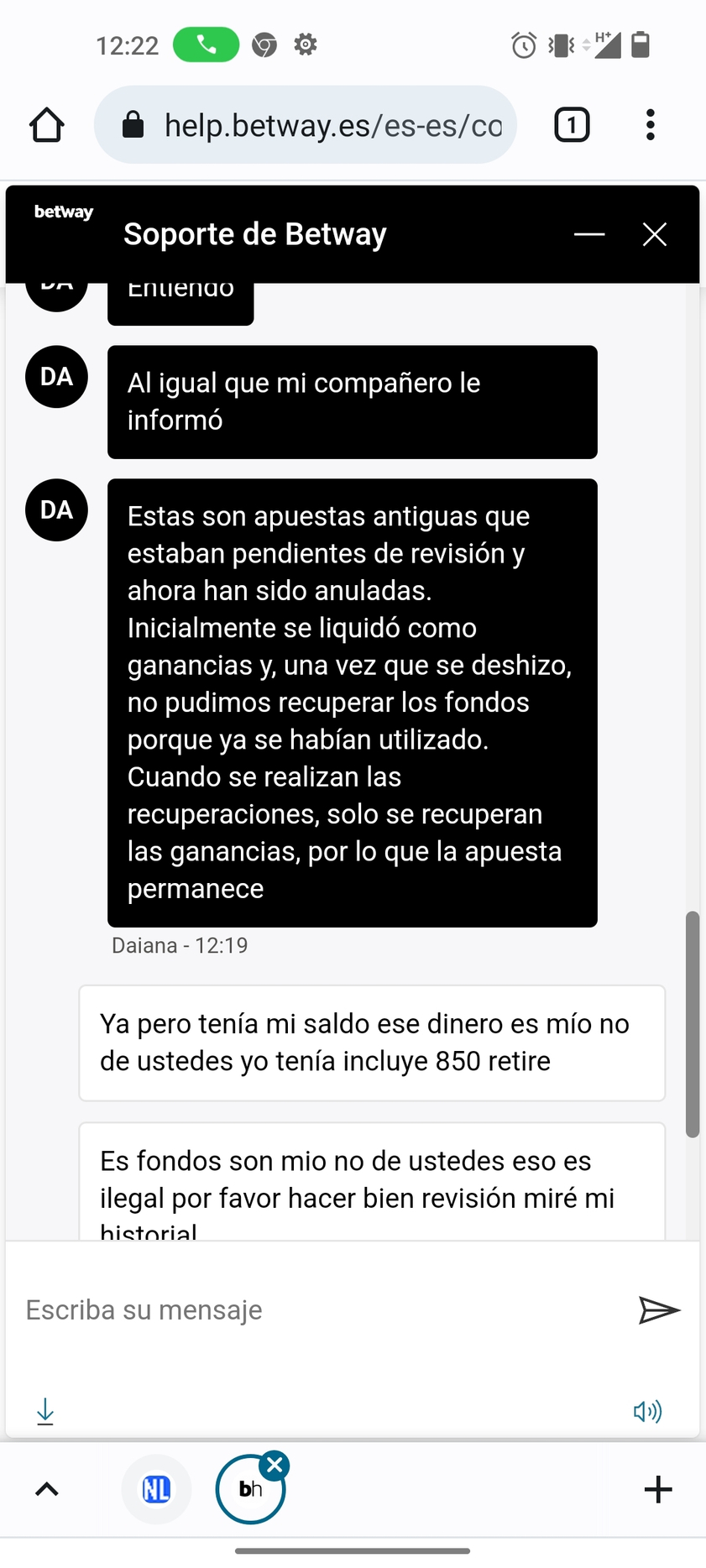Image resolution: width=706 pixels, height=1568 pixels.
Task: Tap the help.betway.es address bar
Action: [306, 125]
